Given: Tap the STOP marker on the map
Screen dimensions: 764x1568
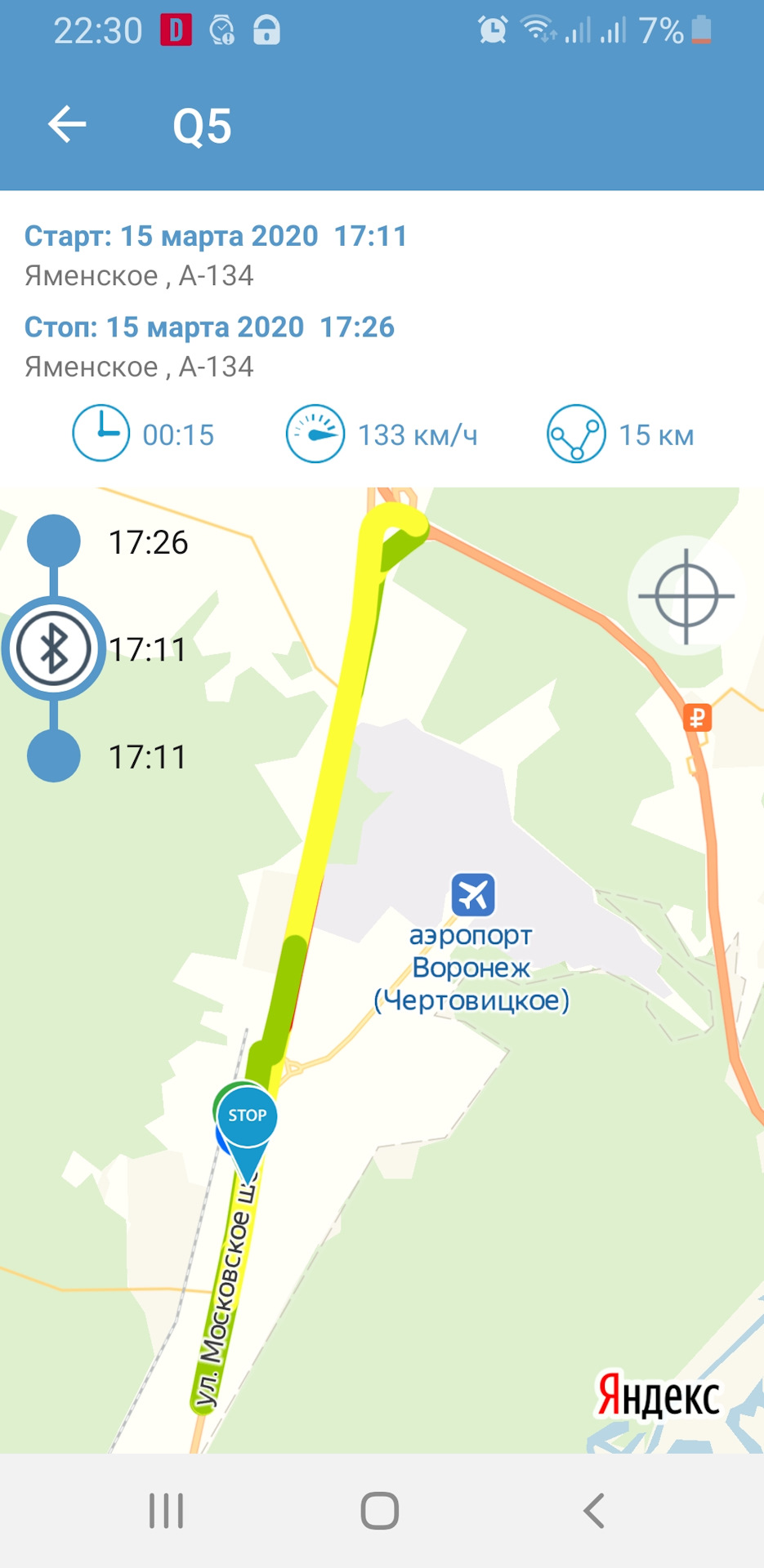Looking at the screenshot, I should 247,1116.
